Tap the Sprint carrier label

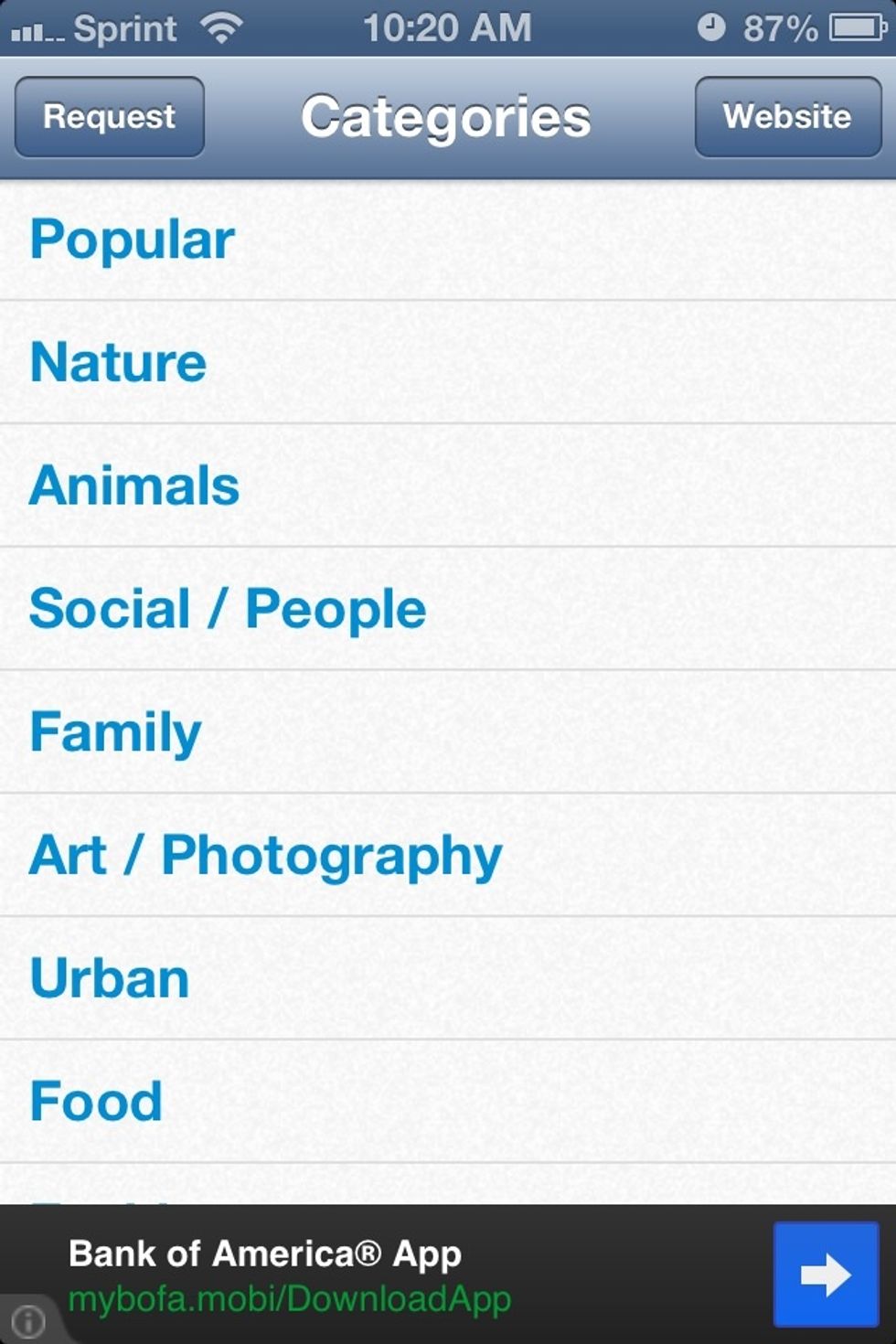125,27
